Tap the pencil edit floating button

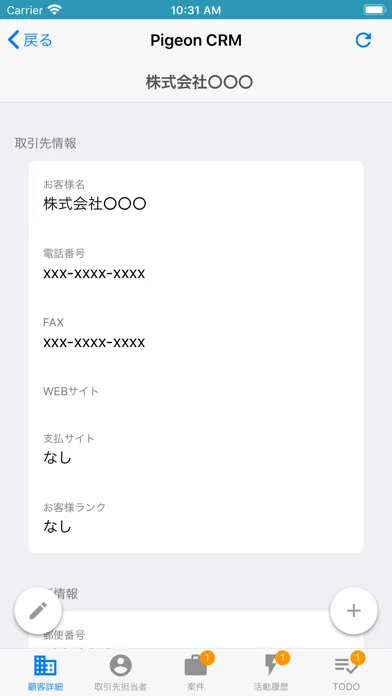pos(38,611)
